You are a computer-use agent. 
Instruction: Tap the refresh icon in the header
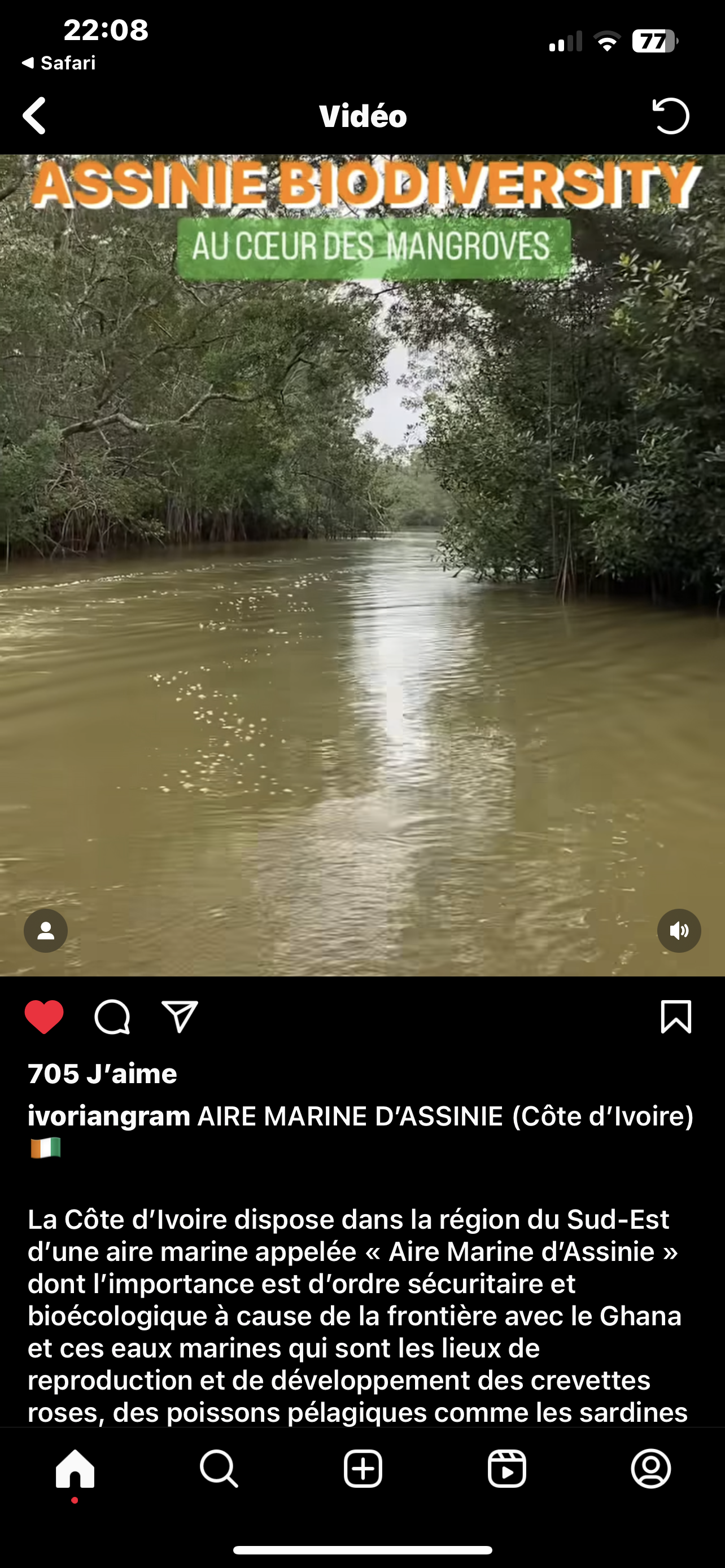point(670,116)
